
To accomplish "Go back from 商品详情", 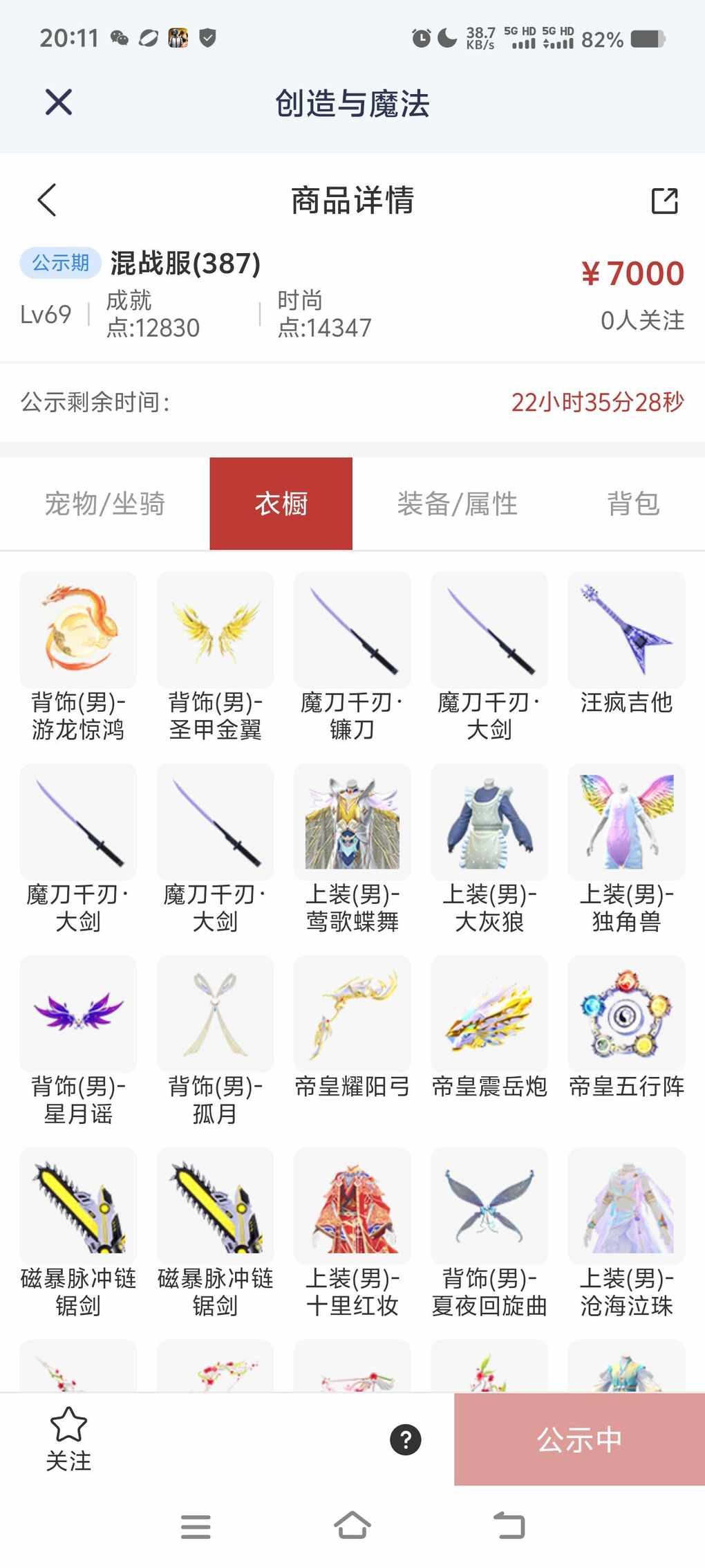I will [x=47, y=201].
